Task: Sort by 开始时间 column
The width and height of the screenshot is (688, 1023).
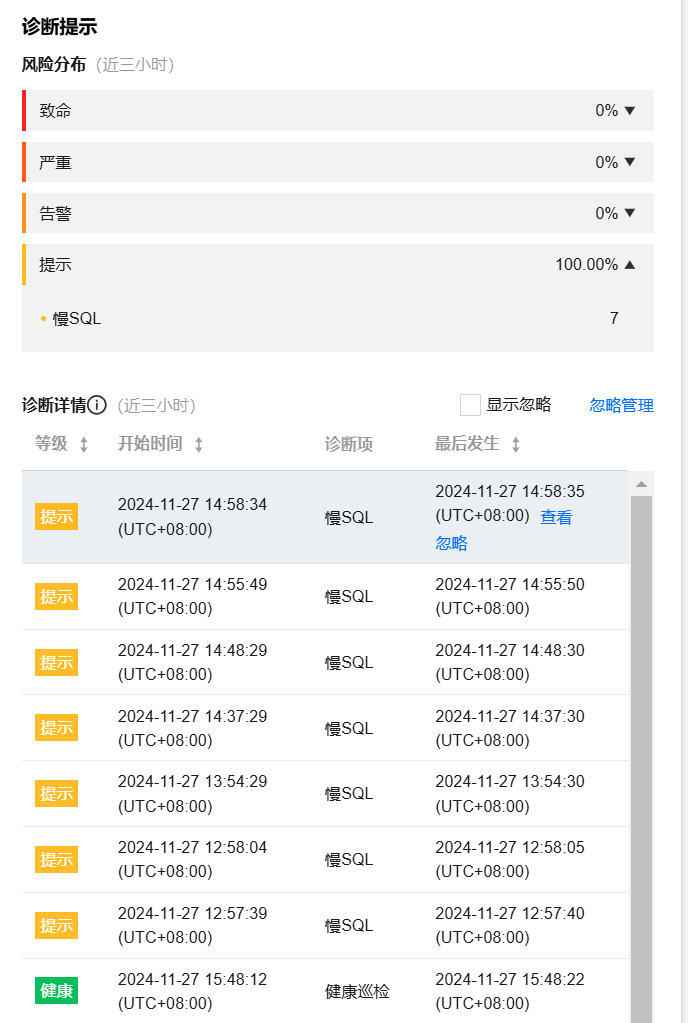Action: click(x=198, y=445)
